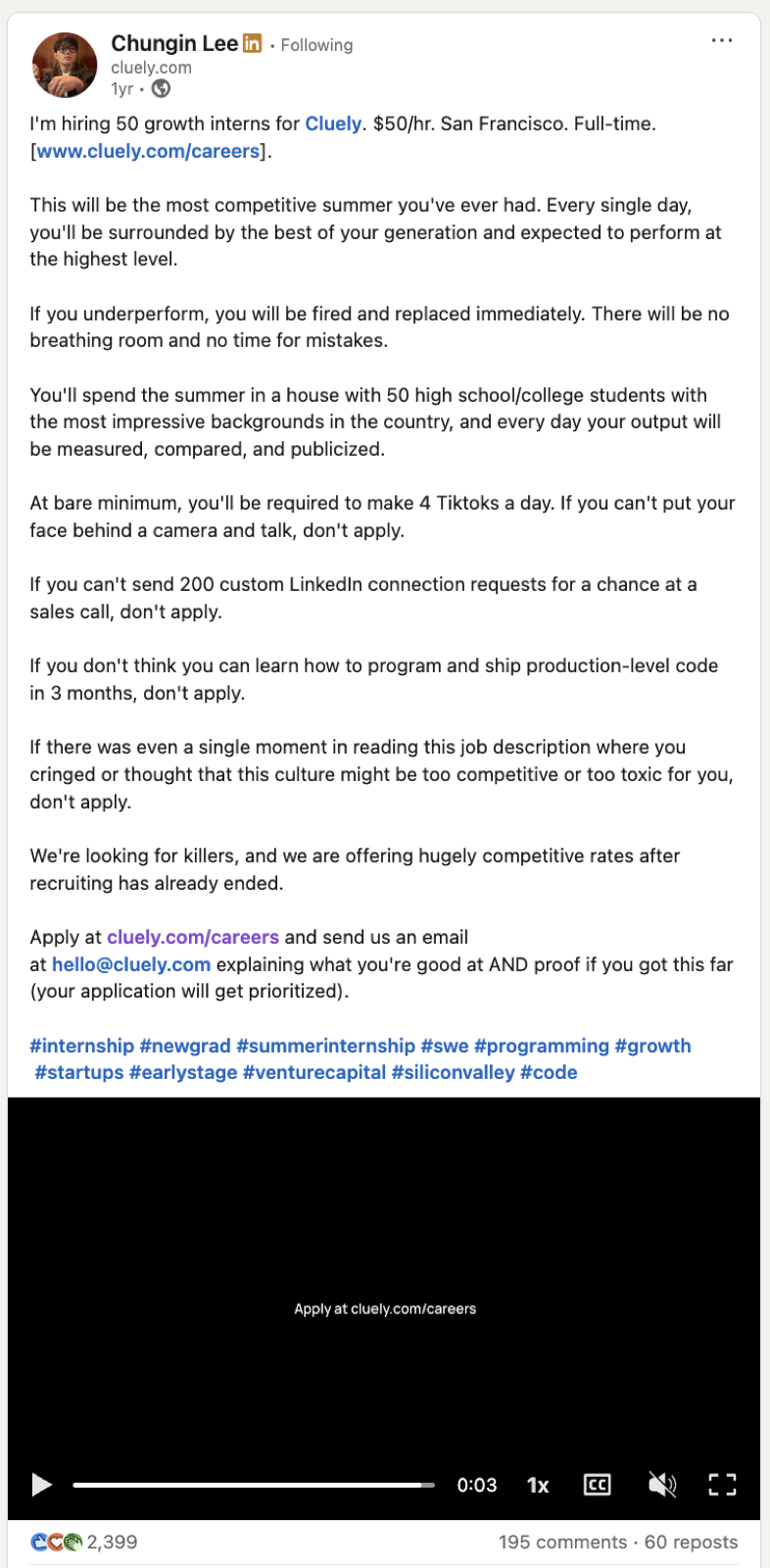Open the blue Cluely company mention
This screenshot has width=770, height=1568.
333,123
